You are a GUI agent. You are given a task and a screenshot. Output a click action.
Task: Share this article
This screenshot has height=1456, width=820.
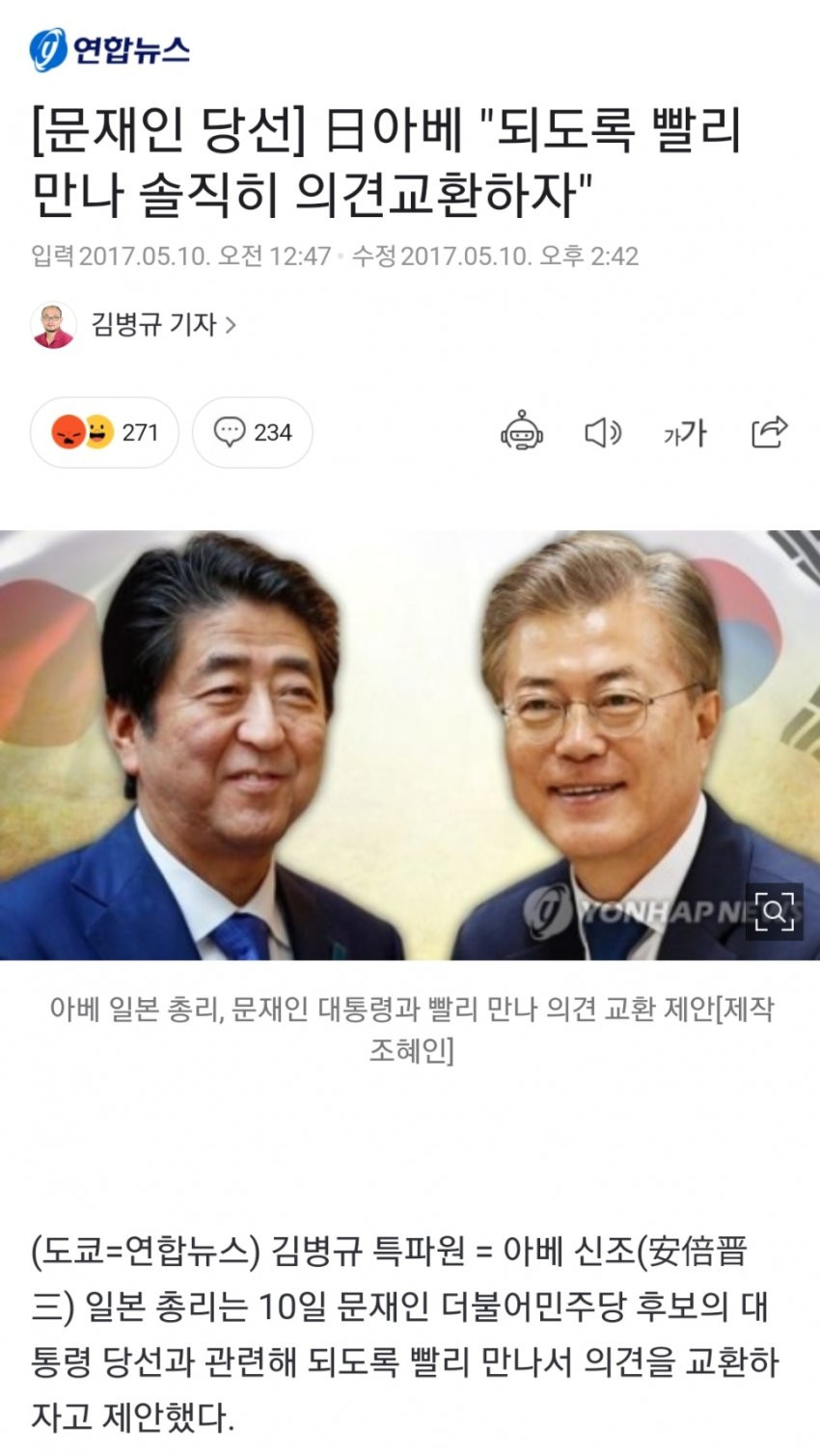click(x=769, y=432)
